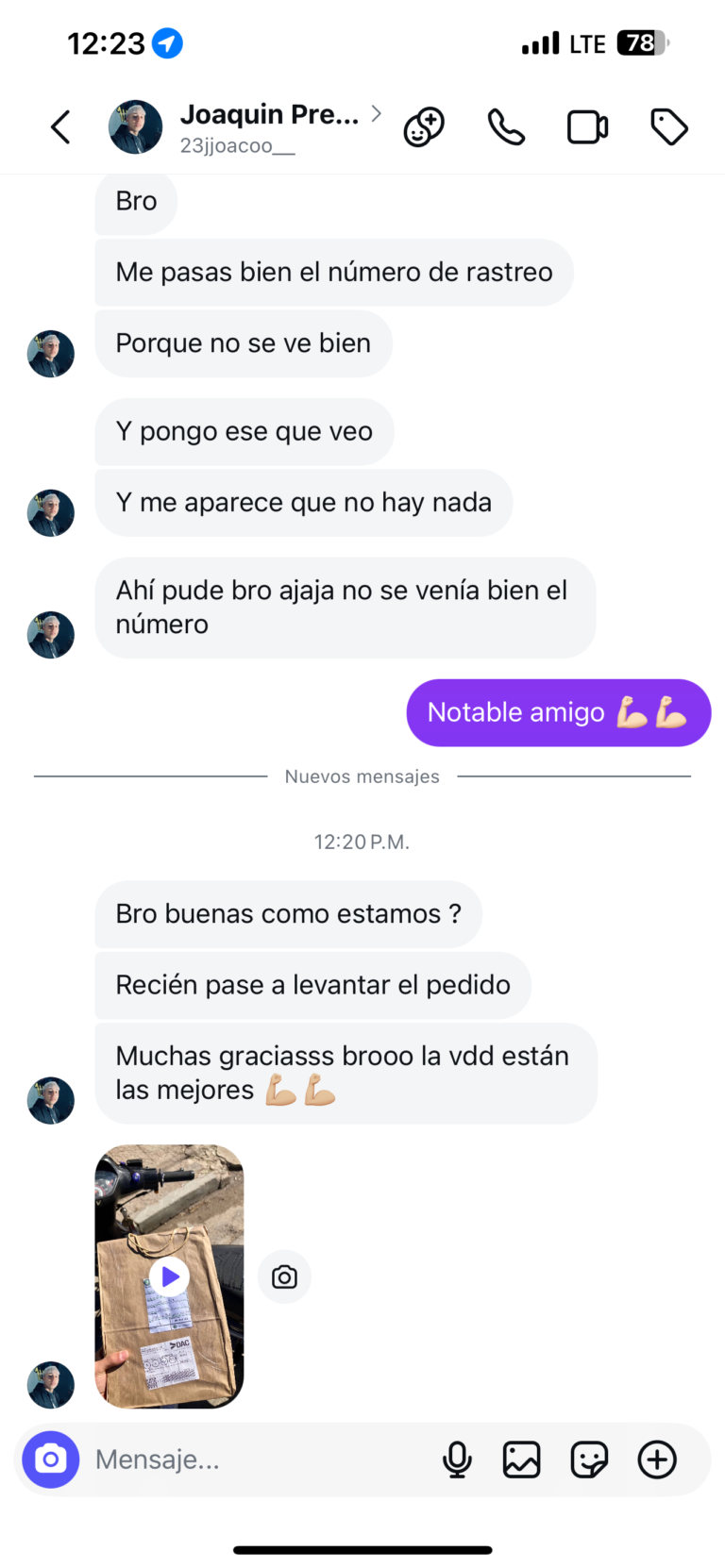The height and width of the screenshot is (1568, 725).
Task: Start a video call with Joaquin
Action: click(587, 127)
